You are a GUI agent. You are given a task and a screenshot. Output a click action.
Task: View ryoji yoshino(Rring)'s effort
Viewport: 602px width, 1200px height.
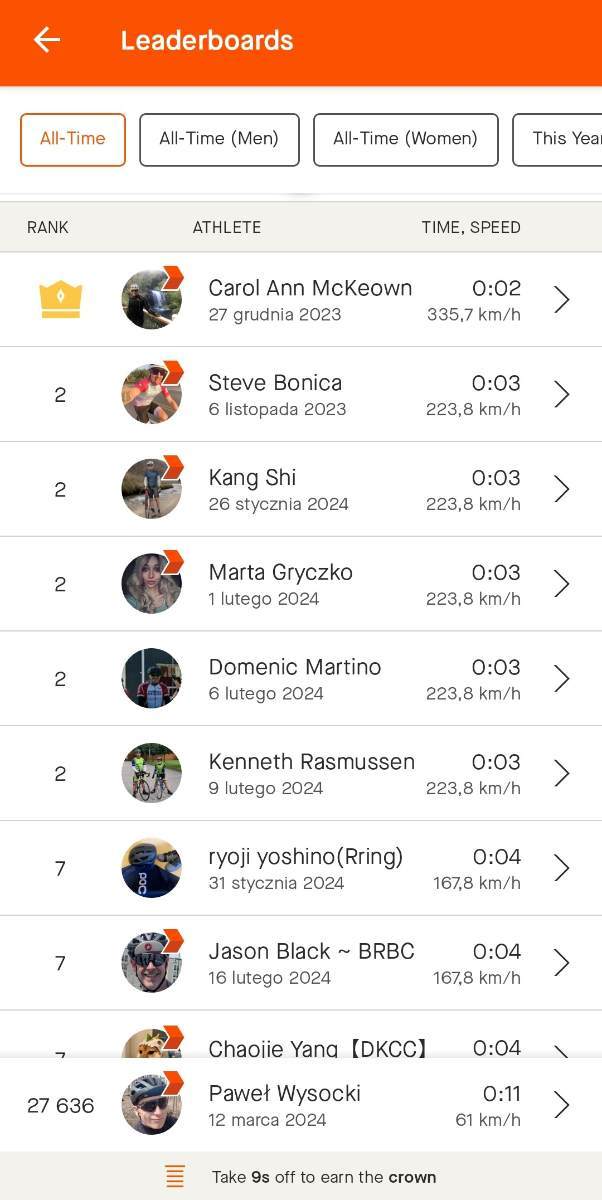(x=301, y=868)
